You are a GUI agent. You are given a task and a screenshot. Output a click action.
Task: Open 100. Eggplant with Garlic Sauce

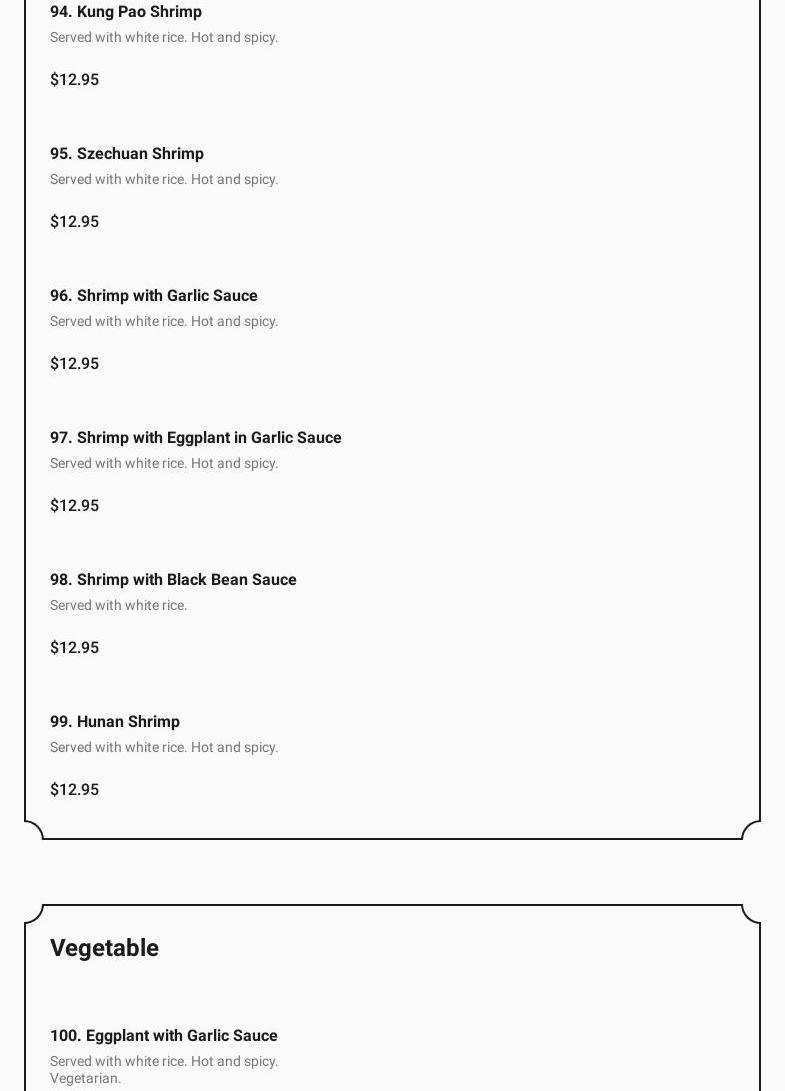[164, 1036]
